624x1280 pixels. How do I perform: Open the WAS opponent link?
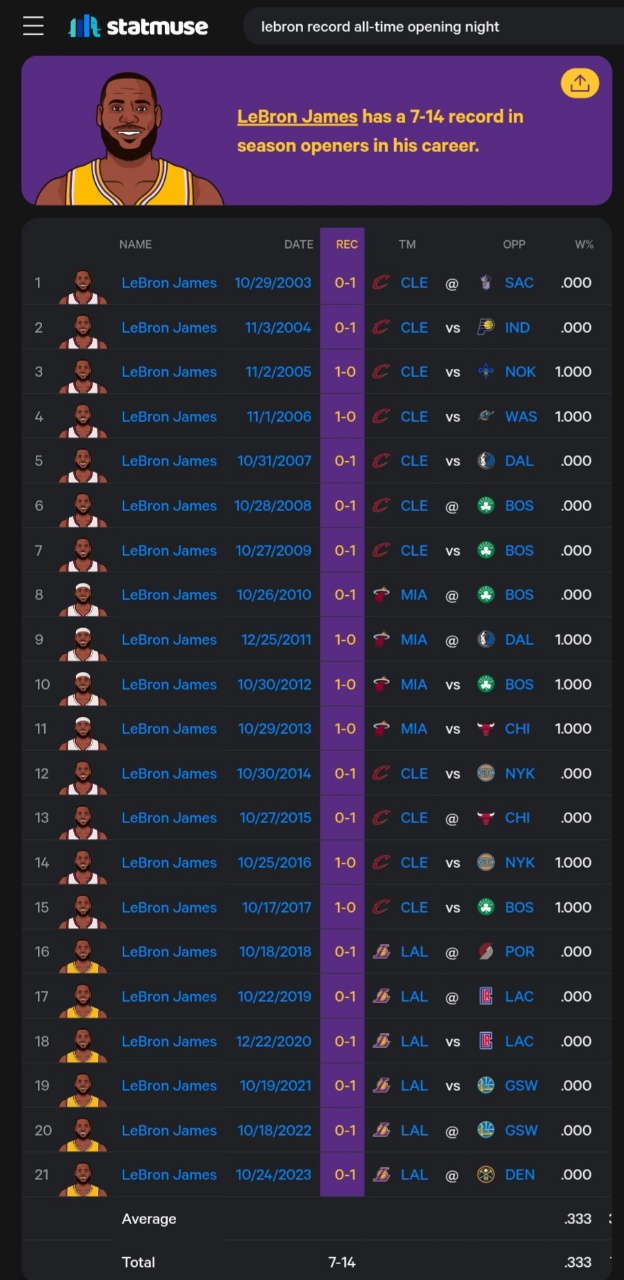tap(521, 417)
